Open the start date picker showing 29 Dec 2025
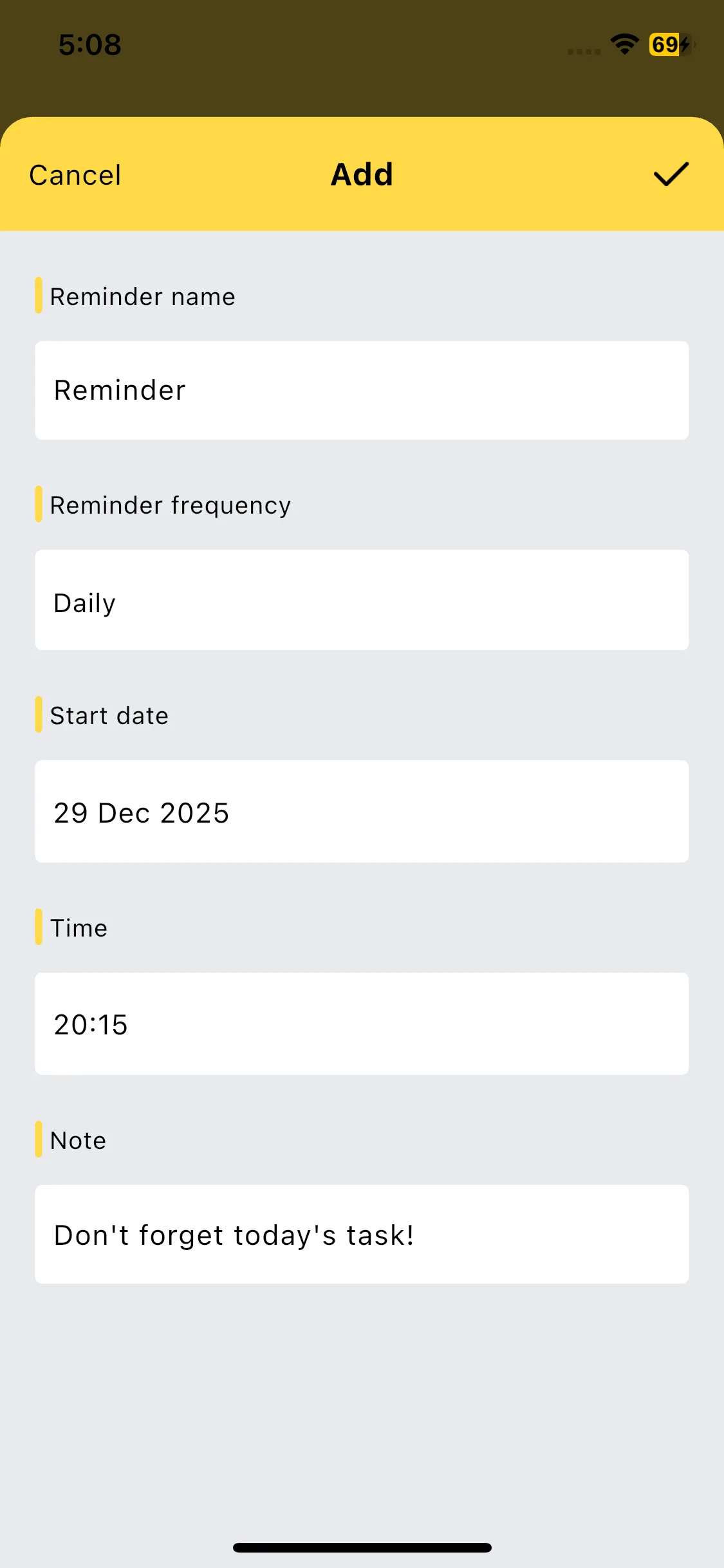 click(362, 812)
